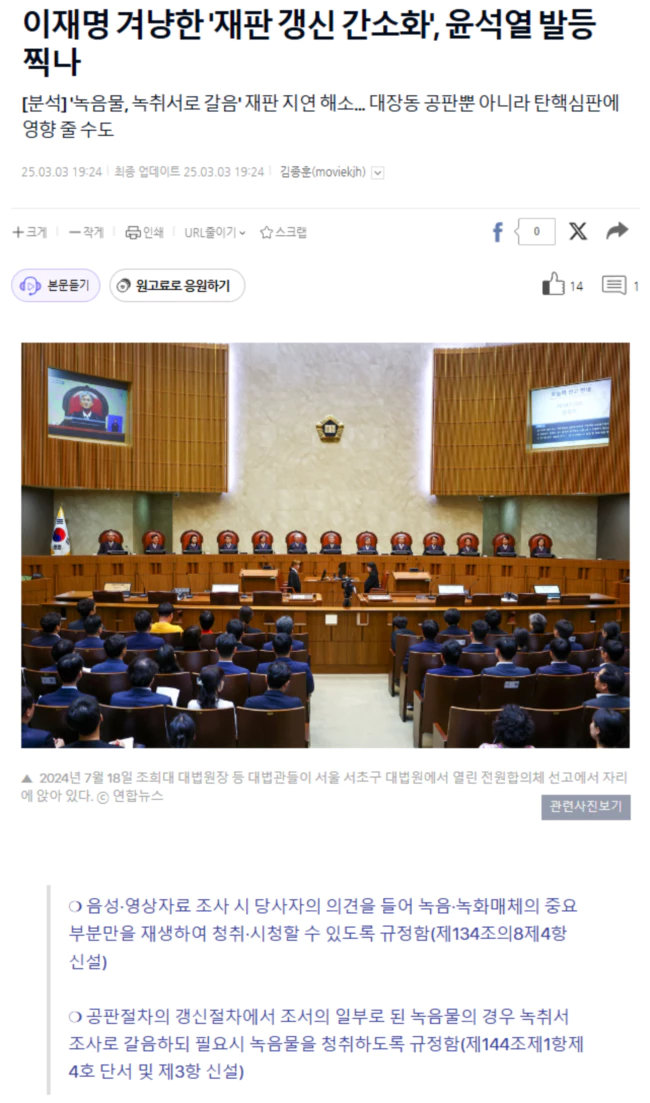Increase text size with 크게
Viewport: 650px width, 1103px height.
[30, 232]
